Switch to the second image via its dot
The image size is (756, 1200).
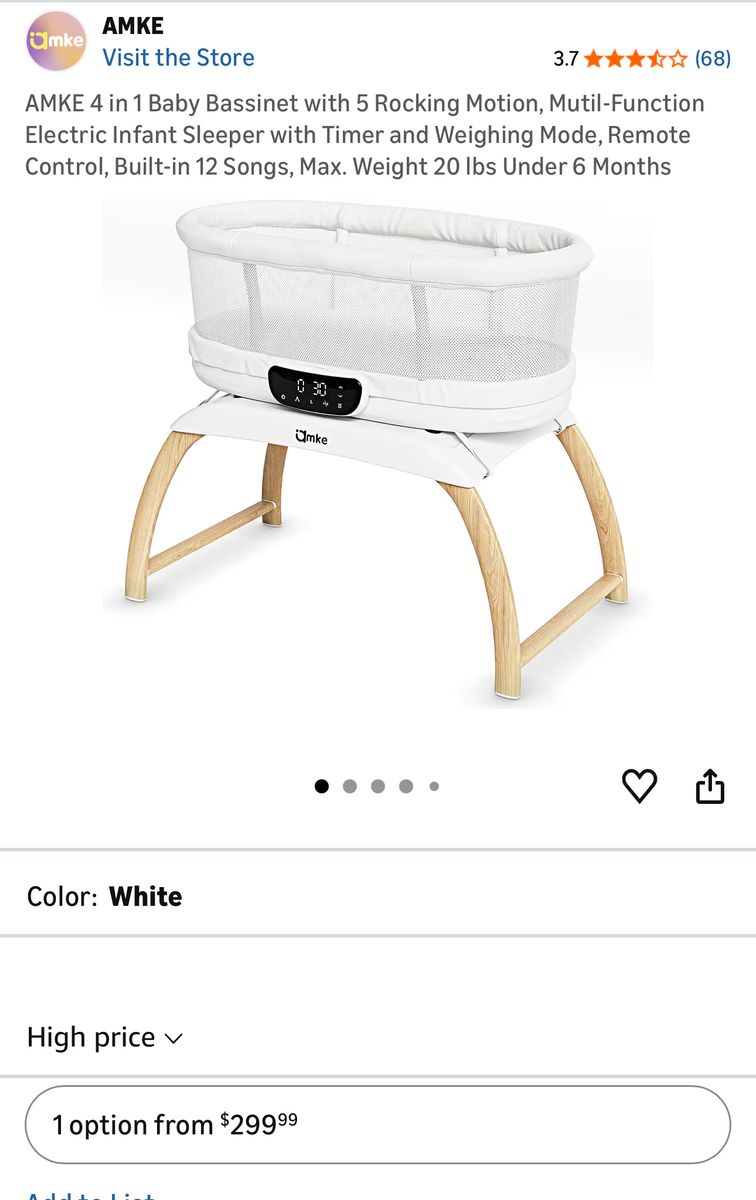click(350, 786)
